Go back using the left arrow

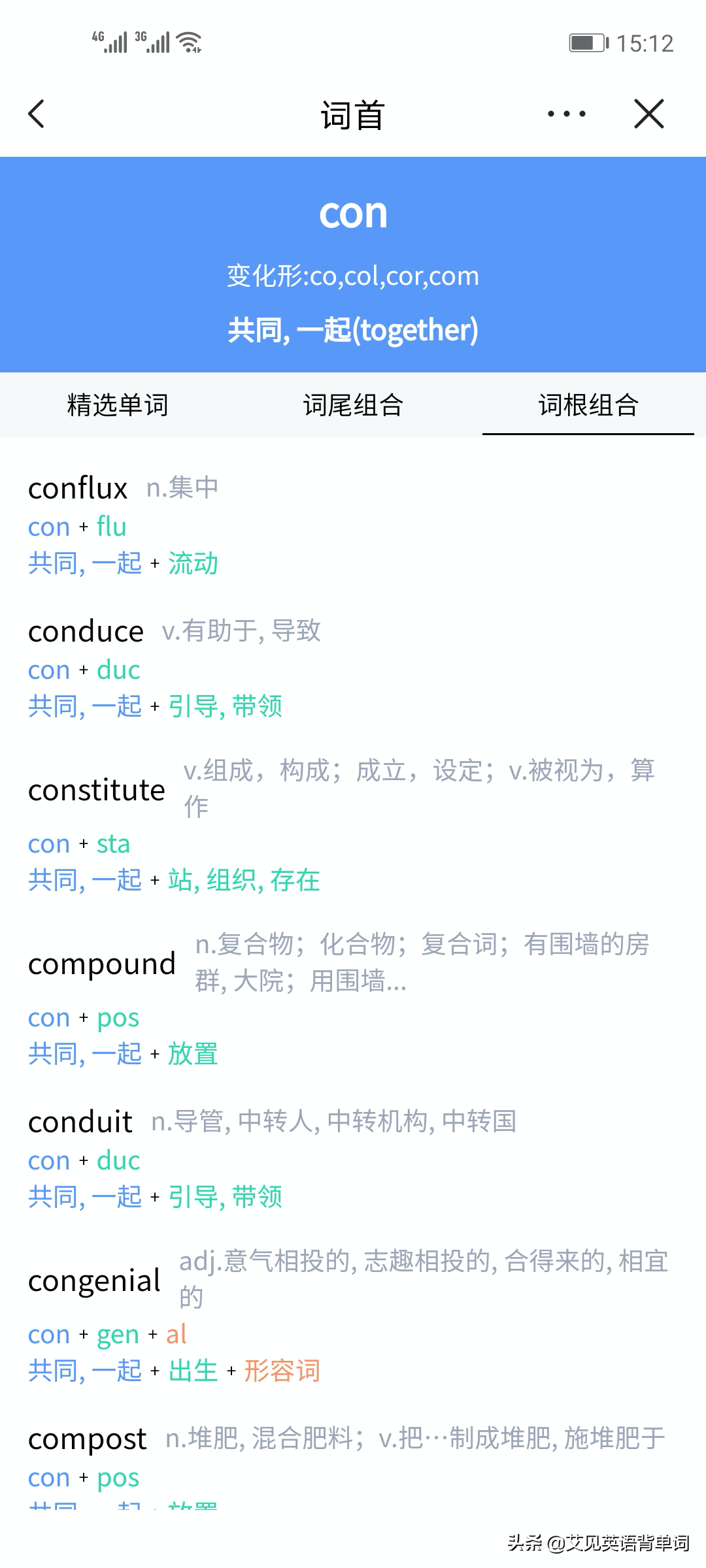click(37, 114)
